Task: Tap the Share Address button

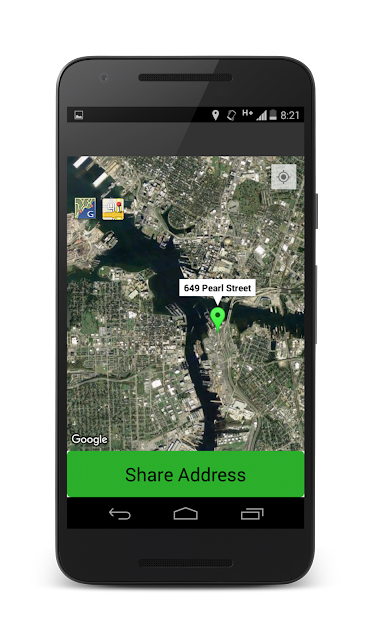Action: [x=186, y=474]
